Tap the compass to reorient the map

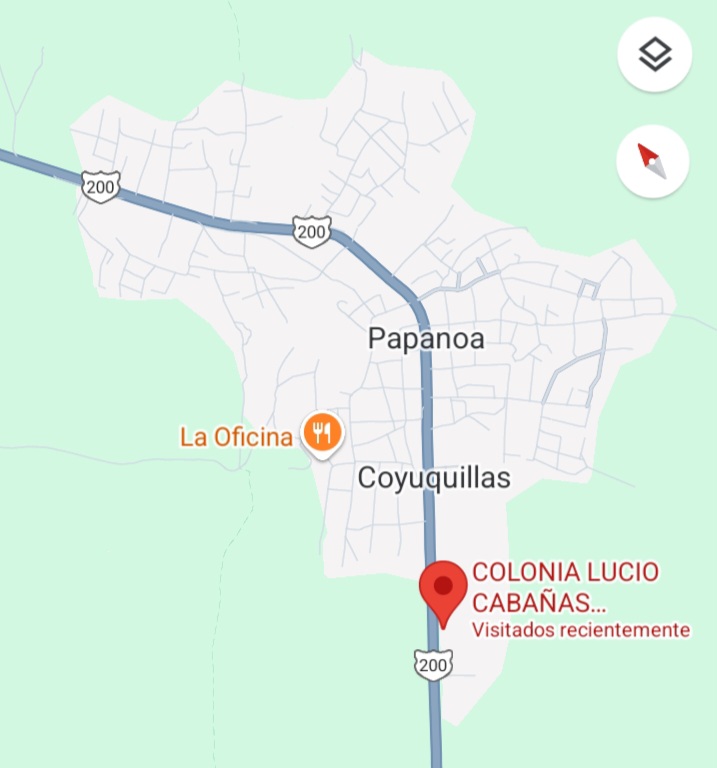click(654, 160)
